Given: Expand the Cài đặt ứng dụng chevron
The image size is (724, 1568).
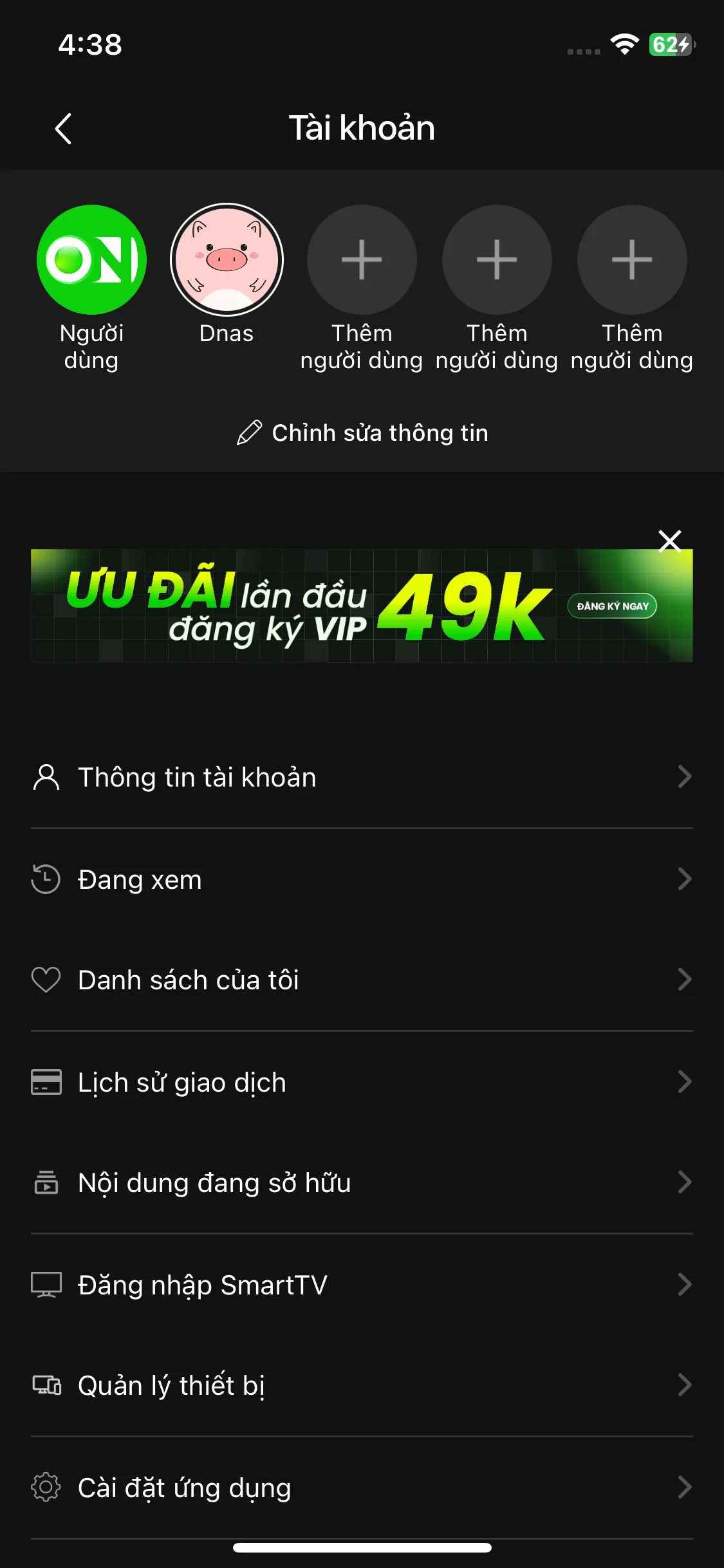Looking at the screenshot, I should [x=685, y=1487].
